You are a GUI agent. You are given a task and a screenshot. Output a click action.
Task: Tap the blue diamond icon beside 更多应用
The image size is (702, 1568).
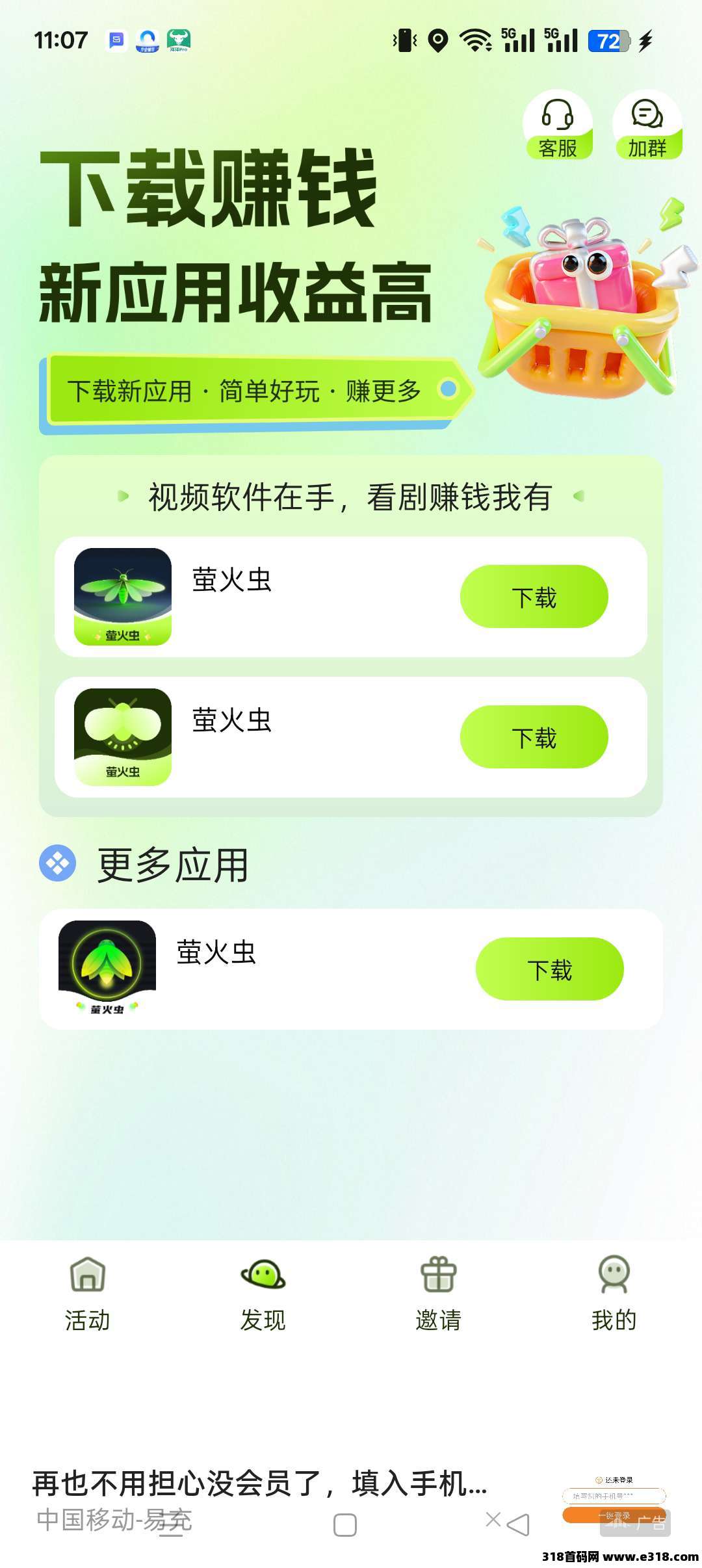tap(58, 862)
